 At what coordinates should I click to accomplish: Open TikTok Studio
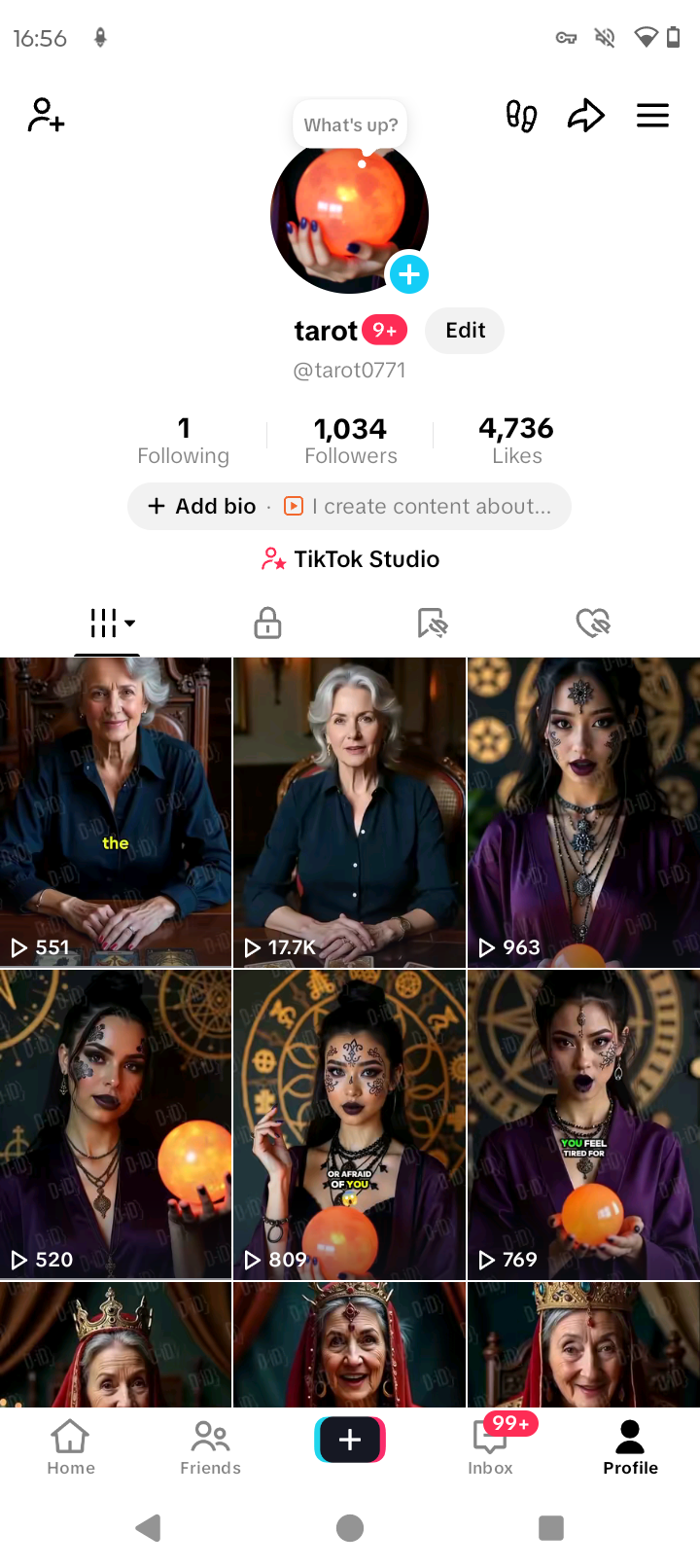coord(350,559)
